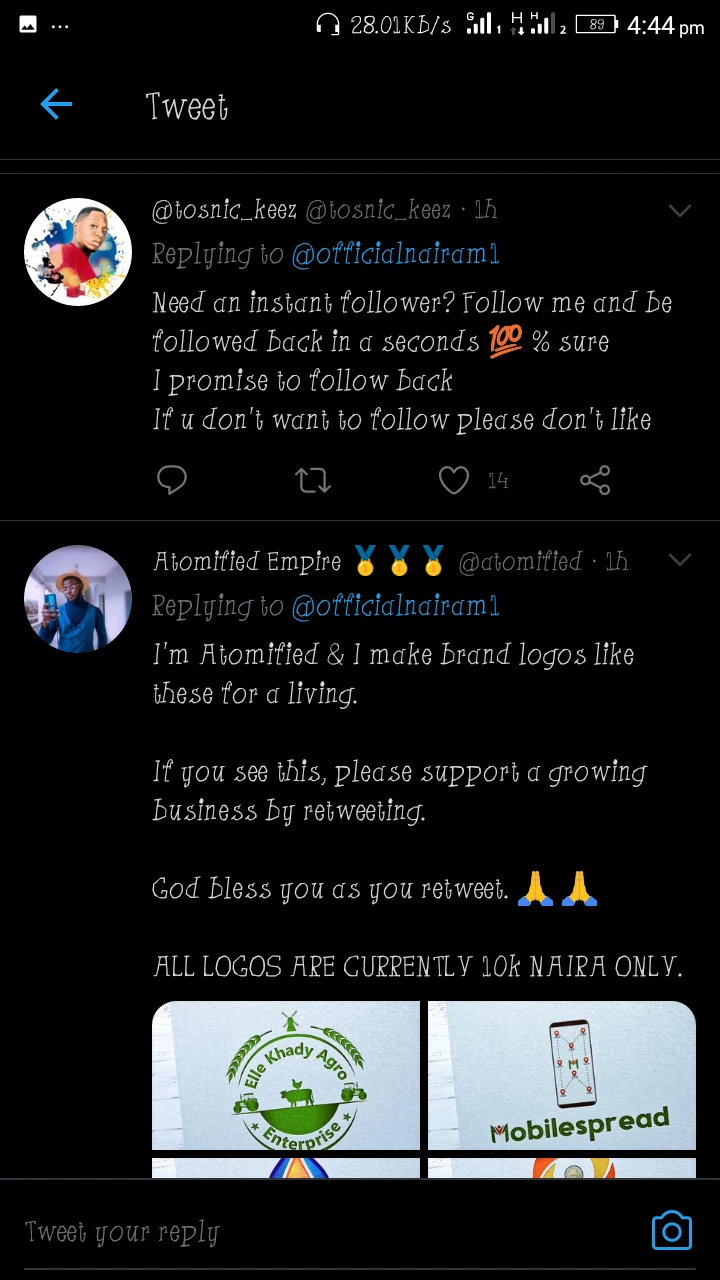Share @tosnic_keez's tweet
The width and height of the screenshot is (720, 1280).
pos(595,481)
